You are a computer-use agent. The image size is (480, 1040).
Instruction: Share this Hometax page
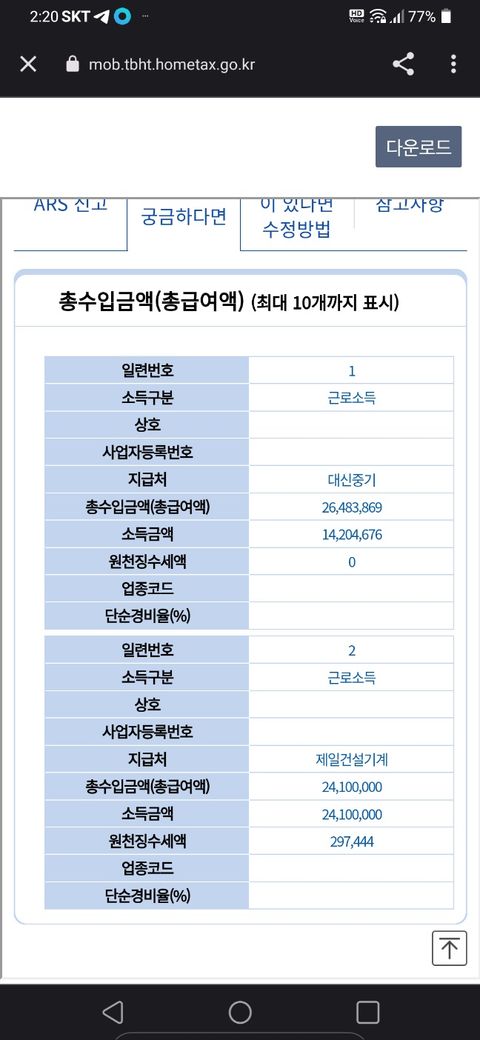tap(403, 64)
